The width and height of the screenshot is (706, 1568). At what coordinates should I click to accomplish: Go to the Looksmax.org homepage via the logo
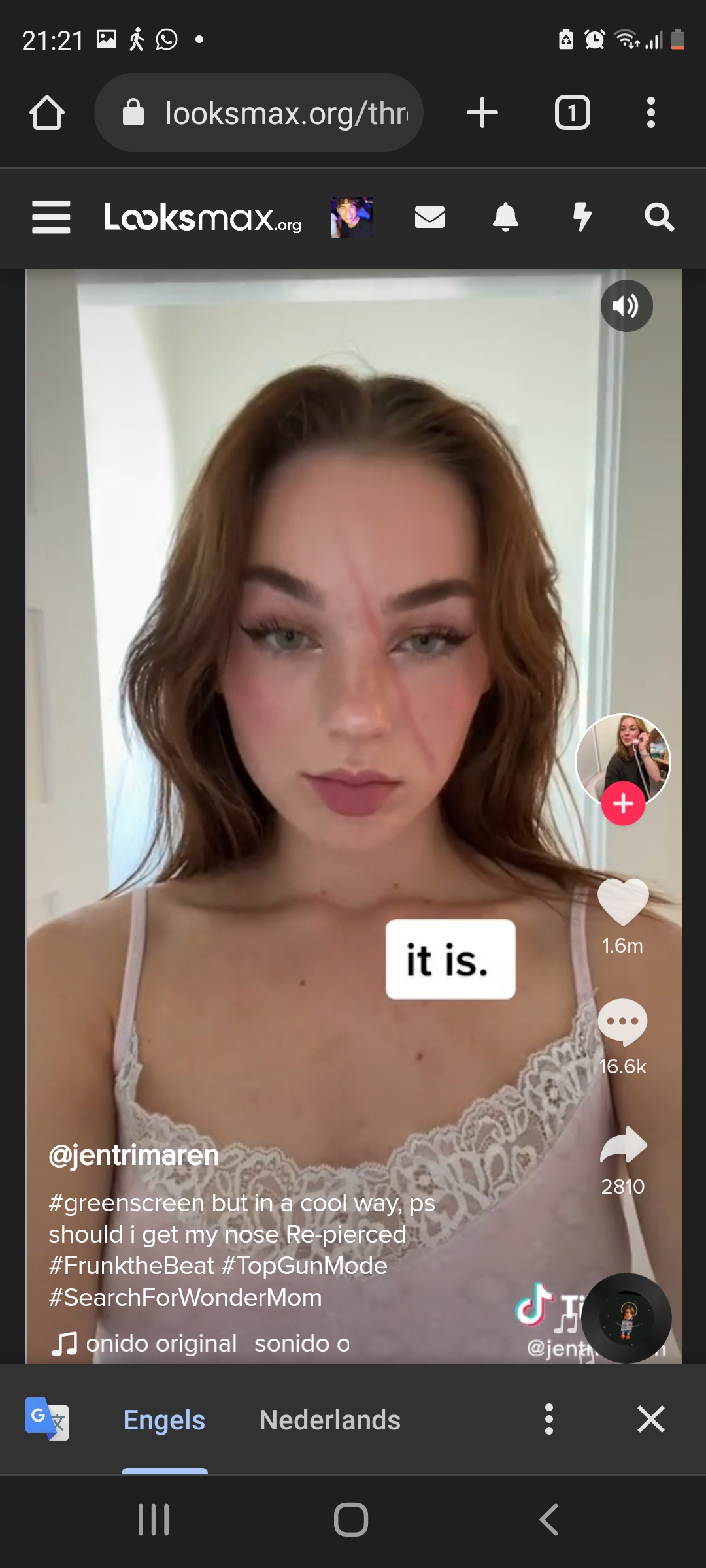pyautogui.click(x=203, y=217)
